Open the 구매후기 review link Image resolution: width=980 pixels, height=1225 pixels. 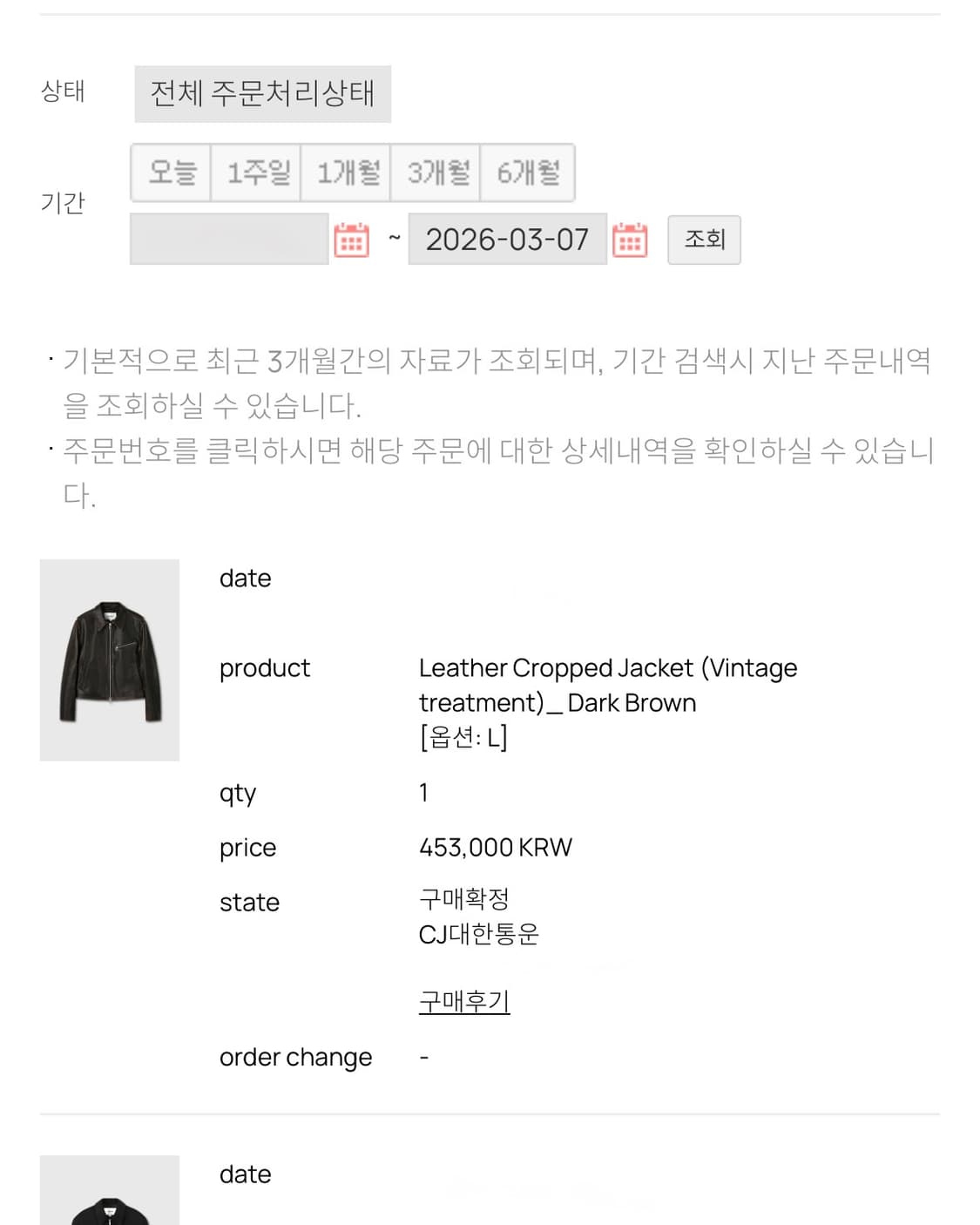pos(463,1002)
